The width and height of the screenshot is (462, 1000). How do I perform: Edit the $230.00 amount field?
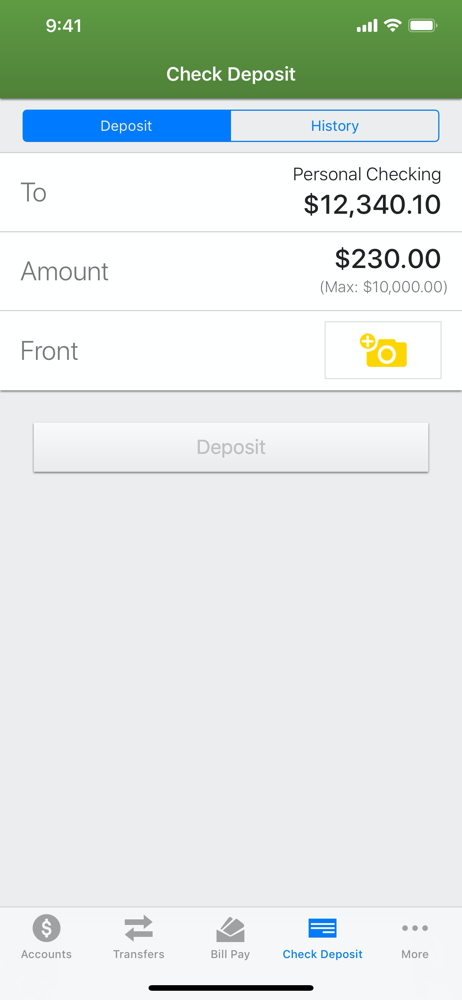231,271
